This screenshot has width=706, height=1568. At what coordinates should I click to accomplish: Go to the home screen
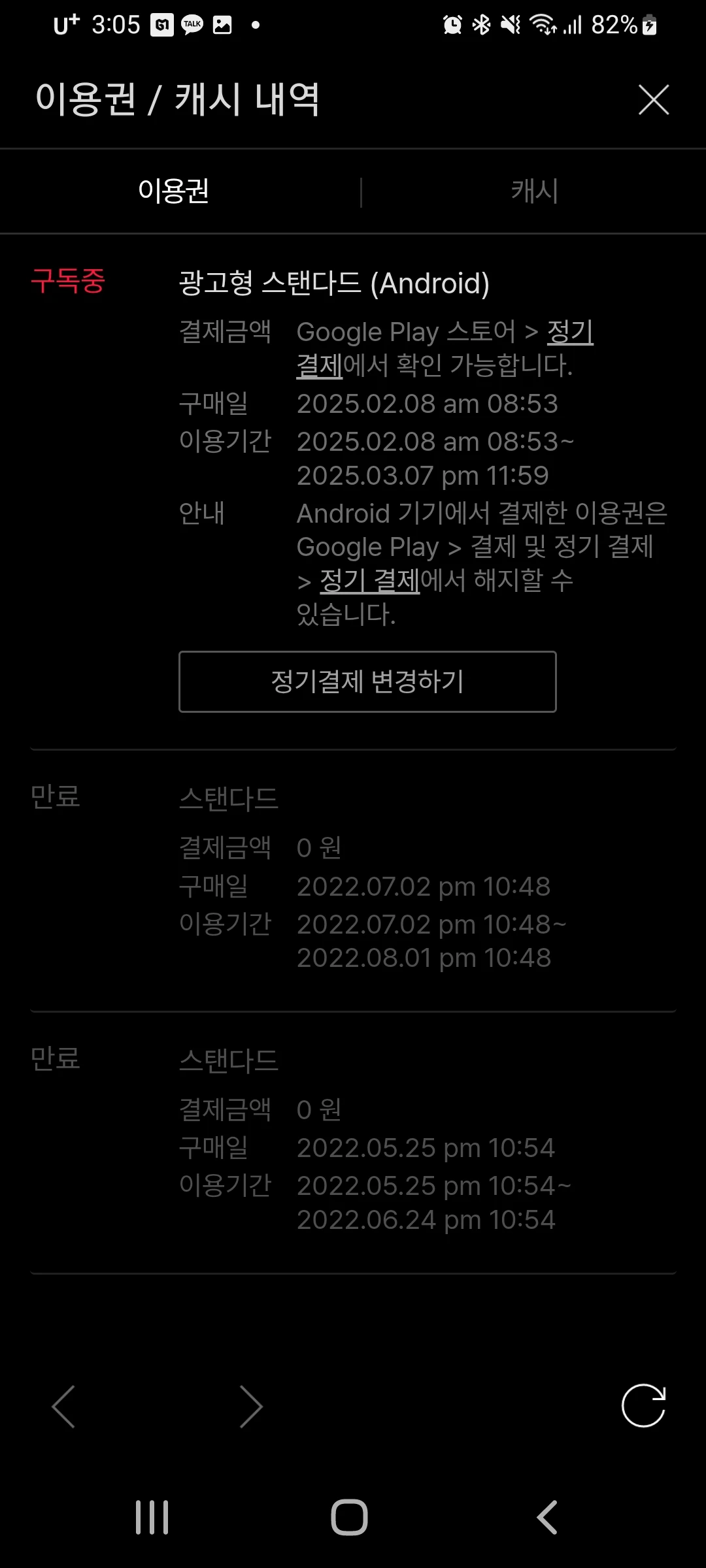pyautogui.click(x=349, y=1517)
